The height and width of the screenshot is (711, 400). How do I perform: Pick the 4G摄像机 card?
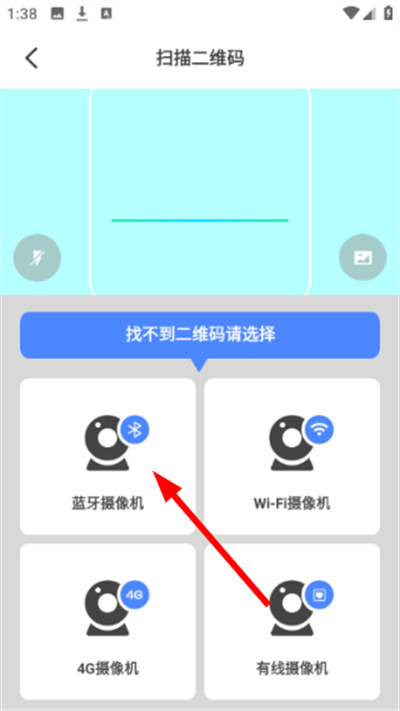pyautogui.click(x=108, y=622)
